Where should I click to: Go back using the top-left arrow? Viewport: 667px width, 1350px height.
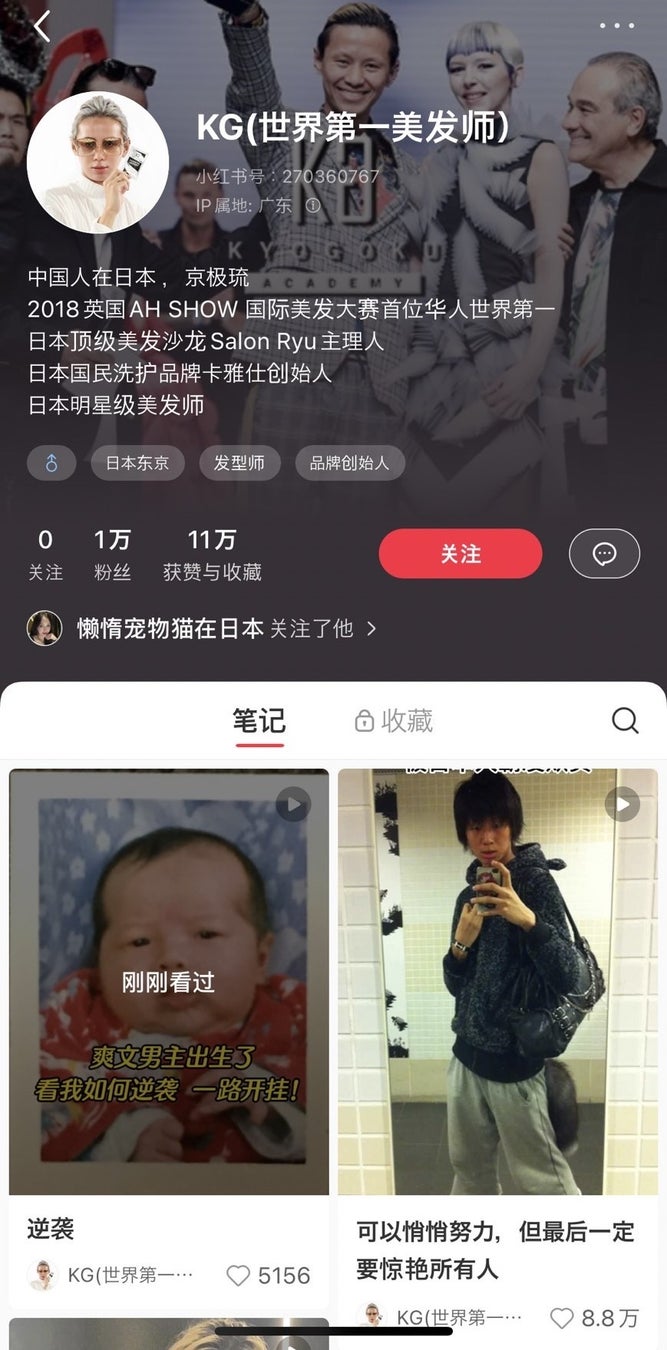click(x=42, y=27)
